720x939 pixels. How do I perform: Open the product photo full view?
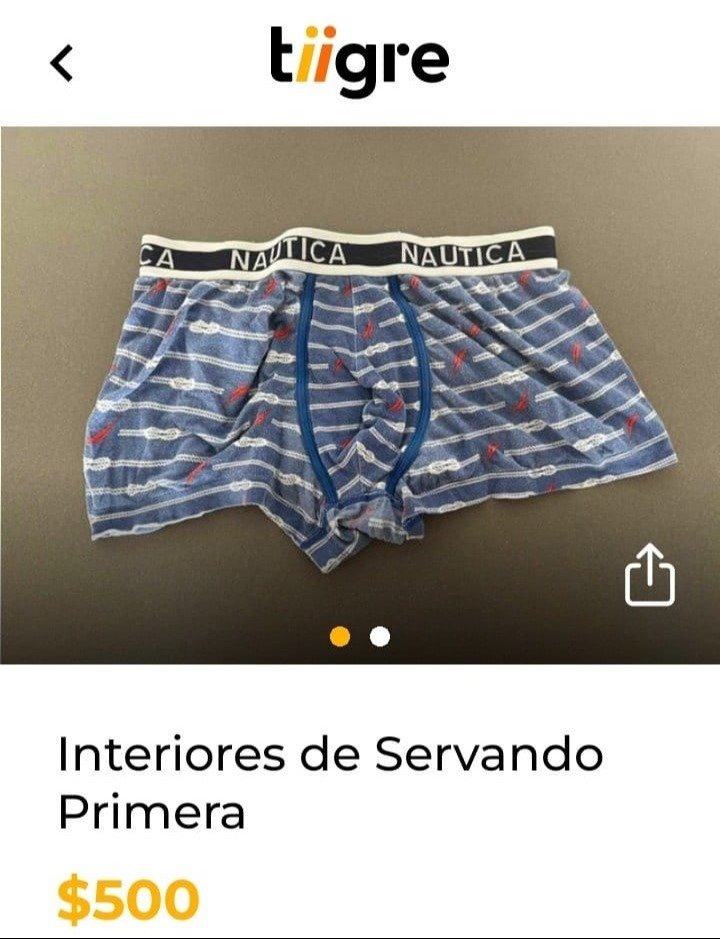(x=360, y=400)
